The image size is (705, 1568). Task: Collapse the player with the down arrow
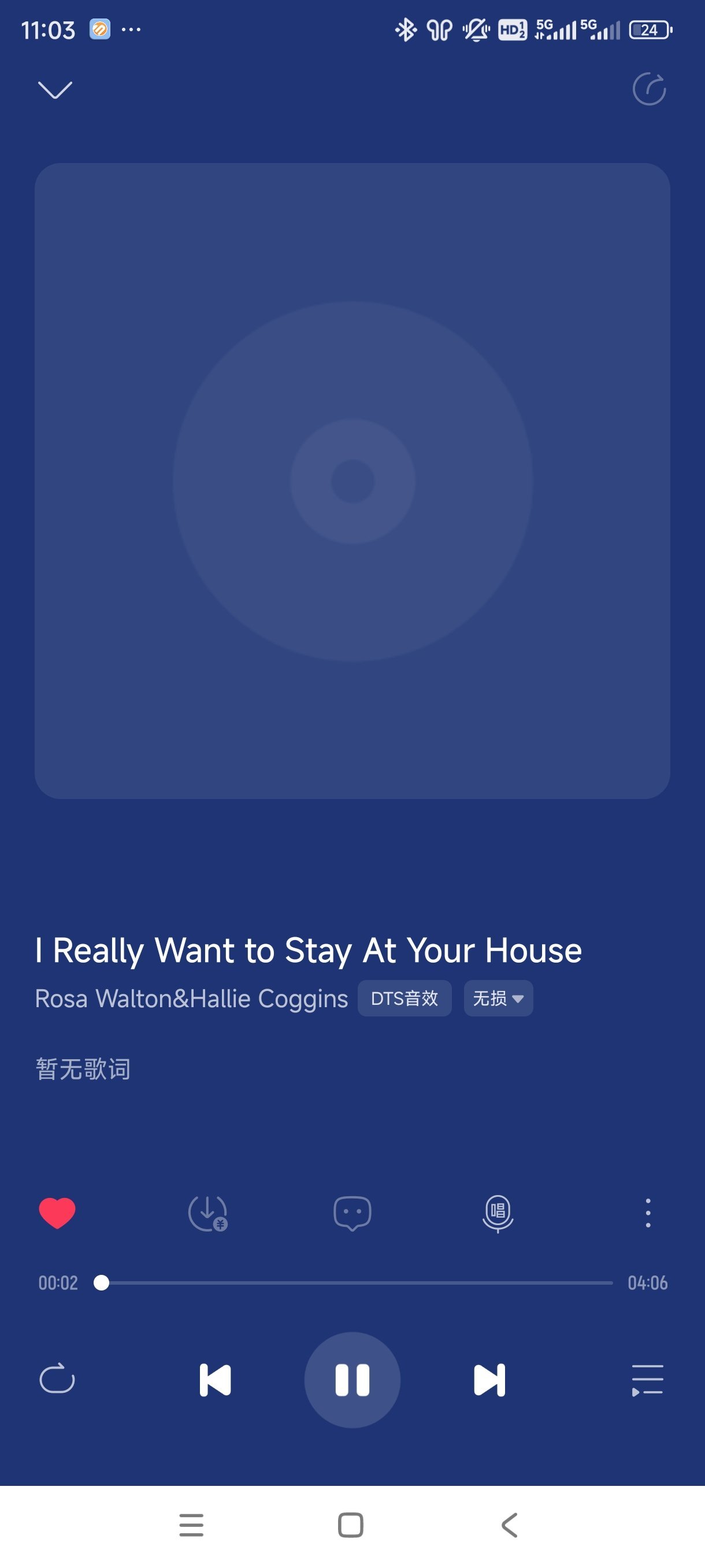tap(55, 90)
